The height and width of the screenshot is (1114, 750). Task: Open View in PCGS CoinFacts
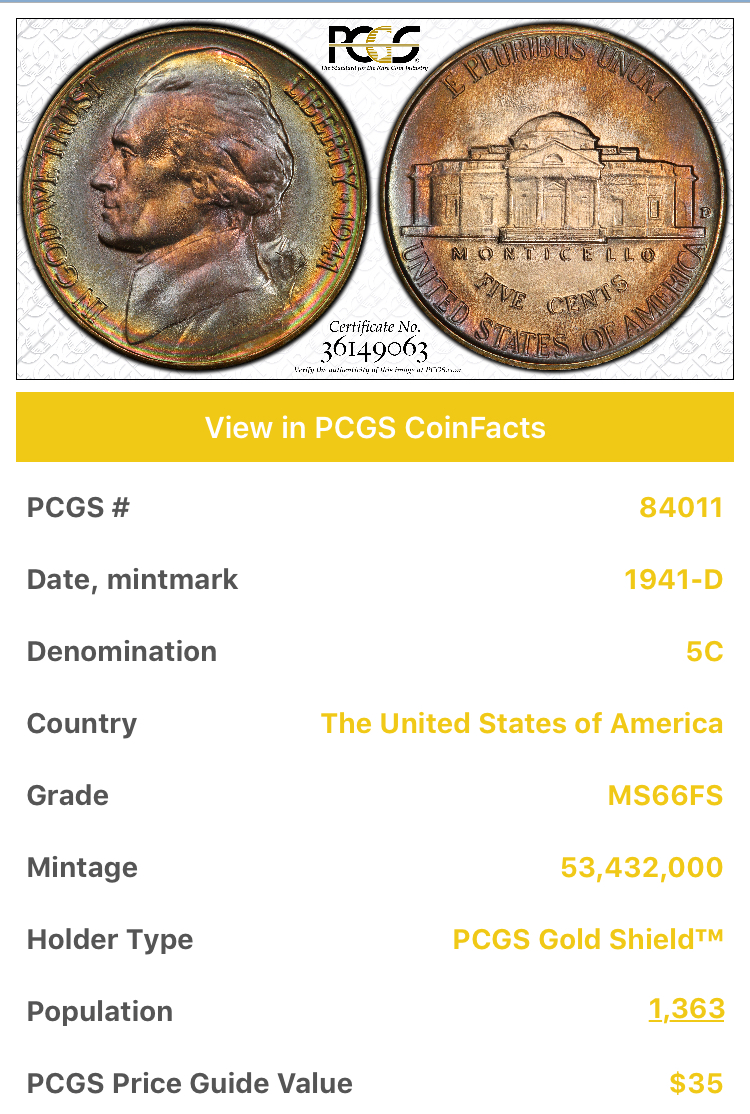point(375,428)
